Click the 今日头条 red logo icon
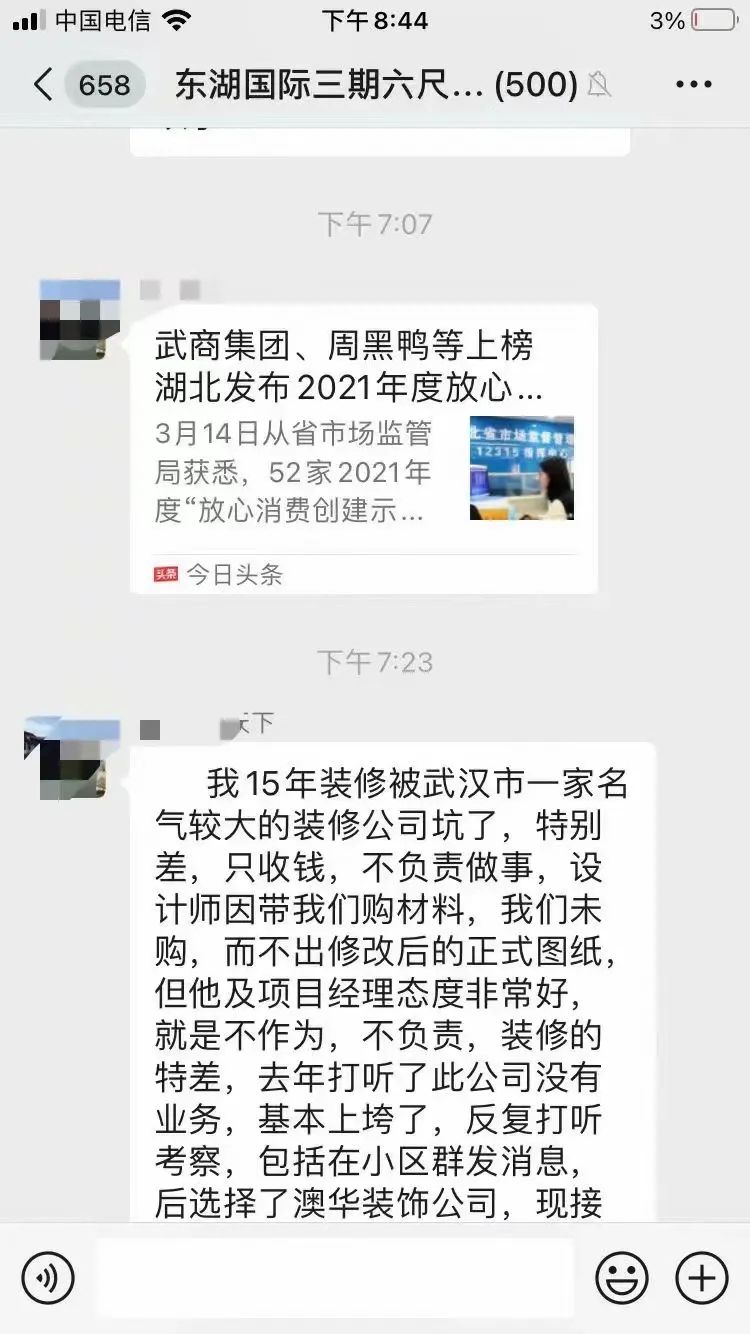This screenshot has height=1334, width=750. (164, 574)
